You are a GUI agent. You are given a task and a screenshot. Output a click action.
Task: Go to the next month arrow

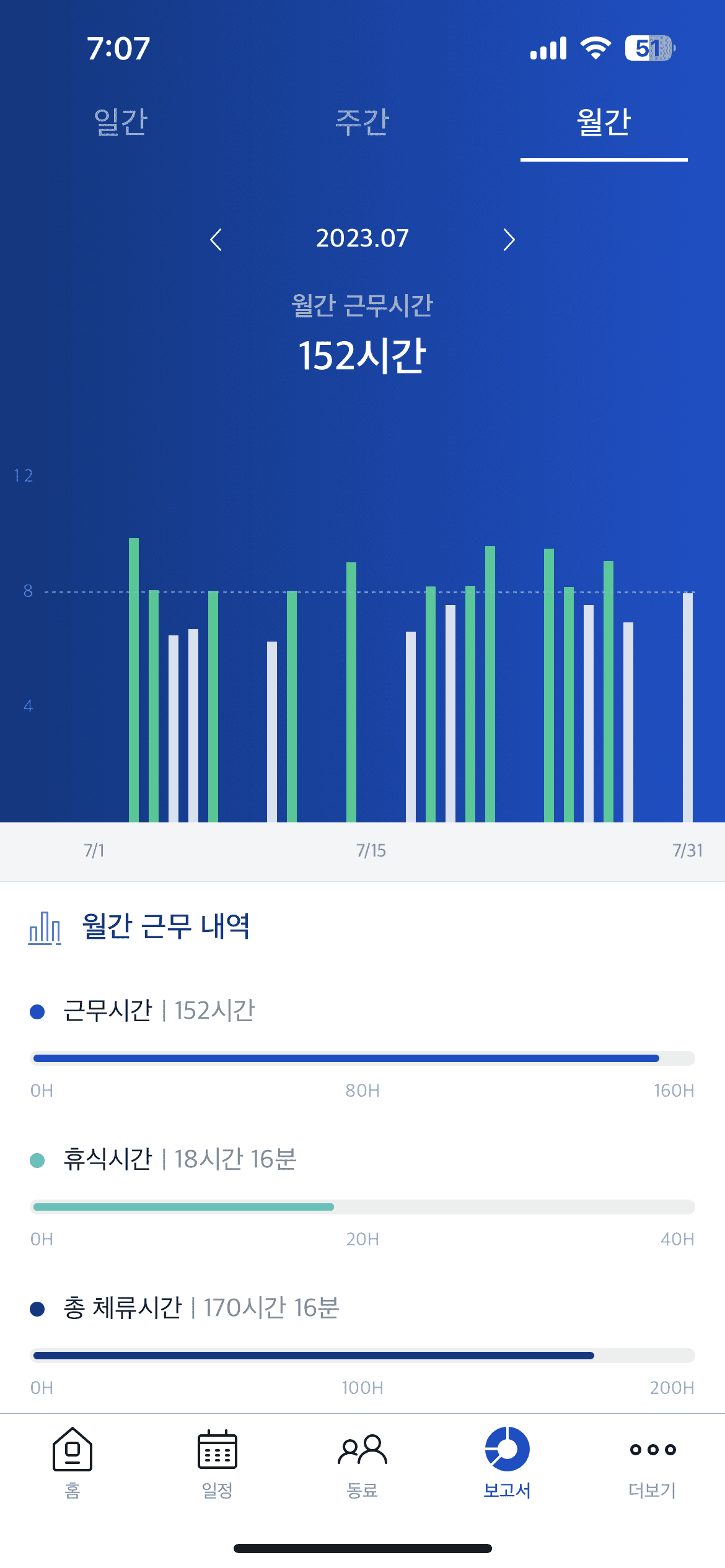[x=509, y=240]
